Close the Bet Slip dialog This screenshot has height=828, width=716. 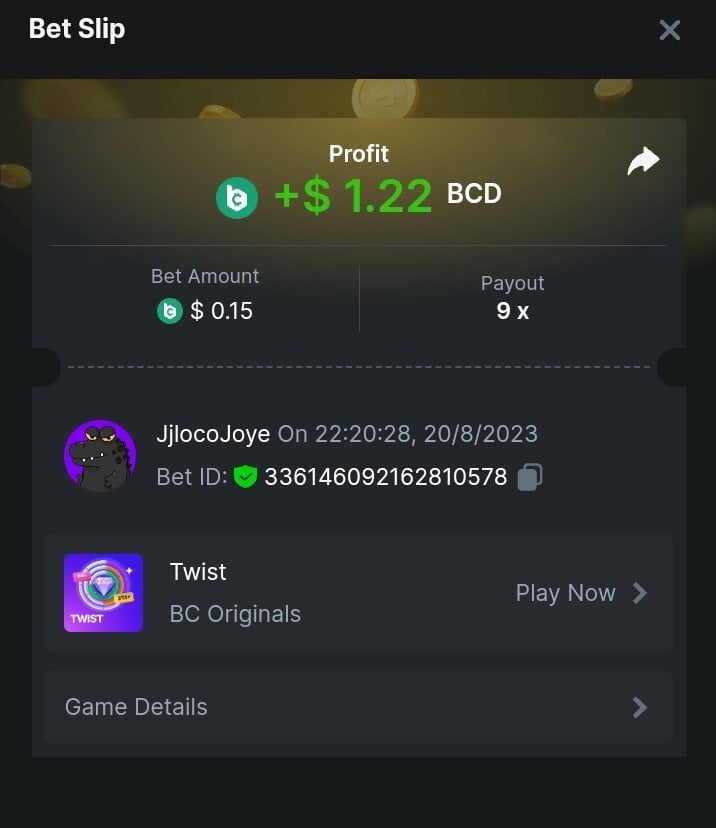tap(669, 30)
